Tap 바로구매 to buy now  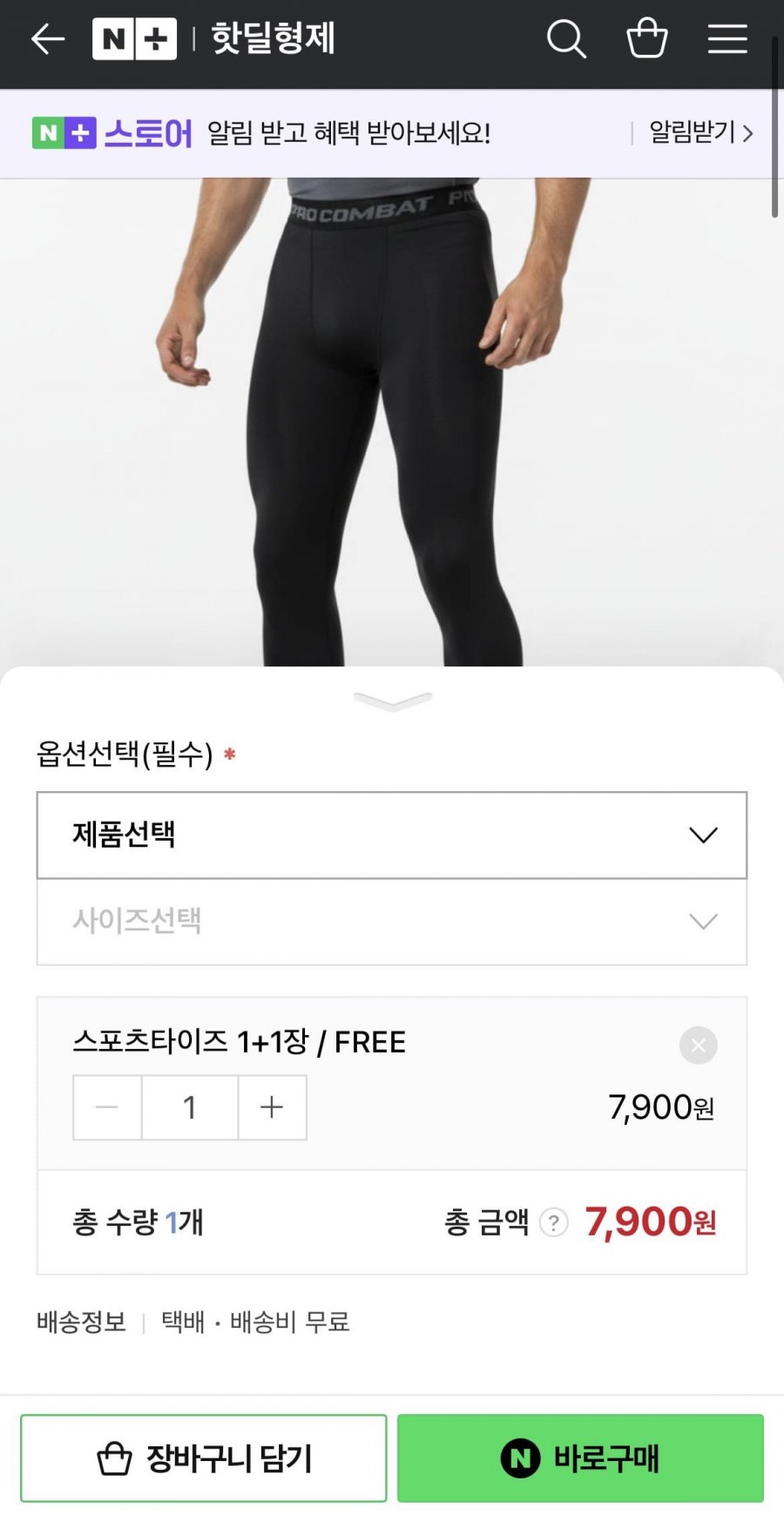click(580, 1458)
